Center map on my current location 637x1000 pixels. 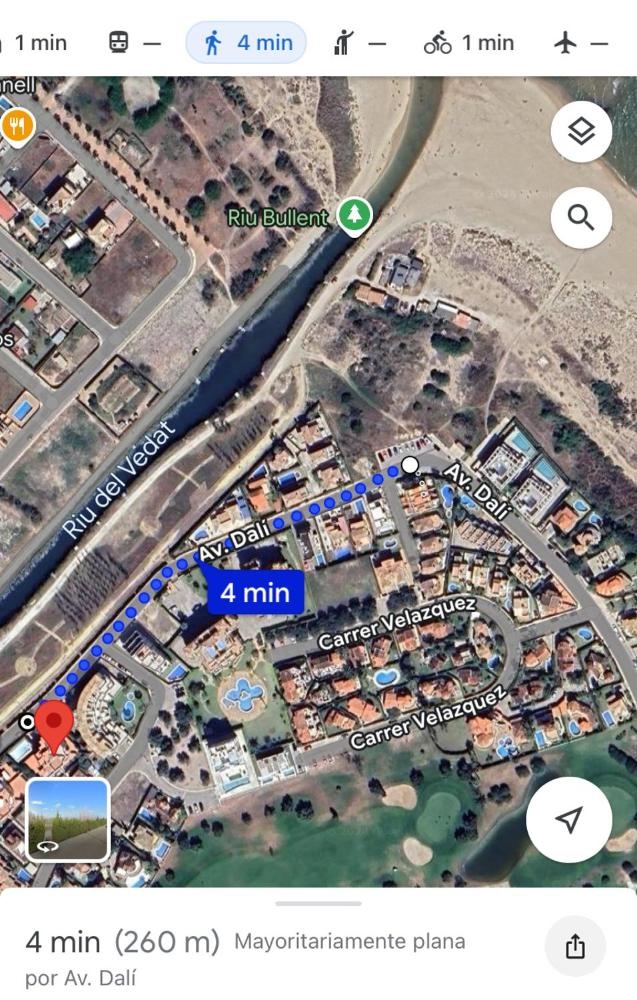click(568, 820)
